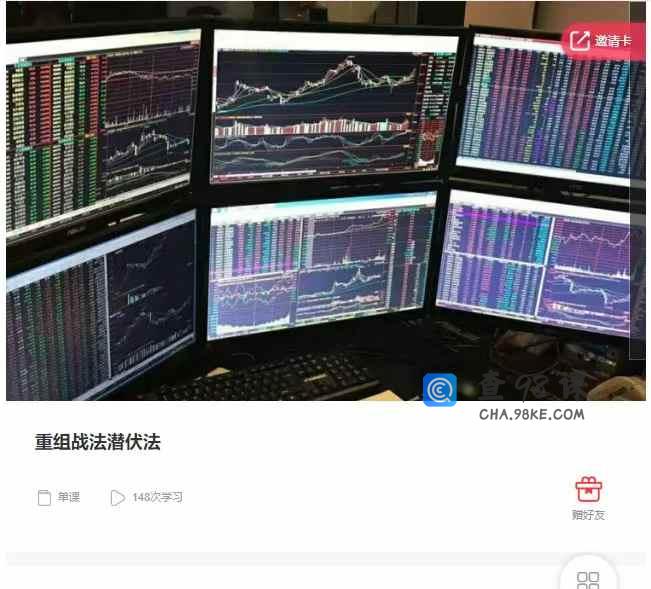Gift this course to a friend
The height and width of the screenshot is (589, 651).
coord(588,497)
